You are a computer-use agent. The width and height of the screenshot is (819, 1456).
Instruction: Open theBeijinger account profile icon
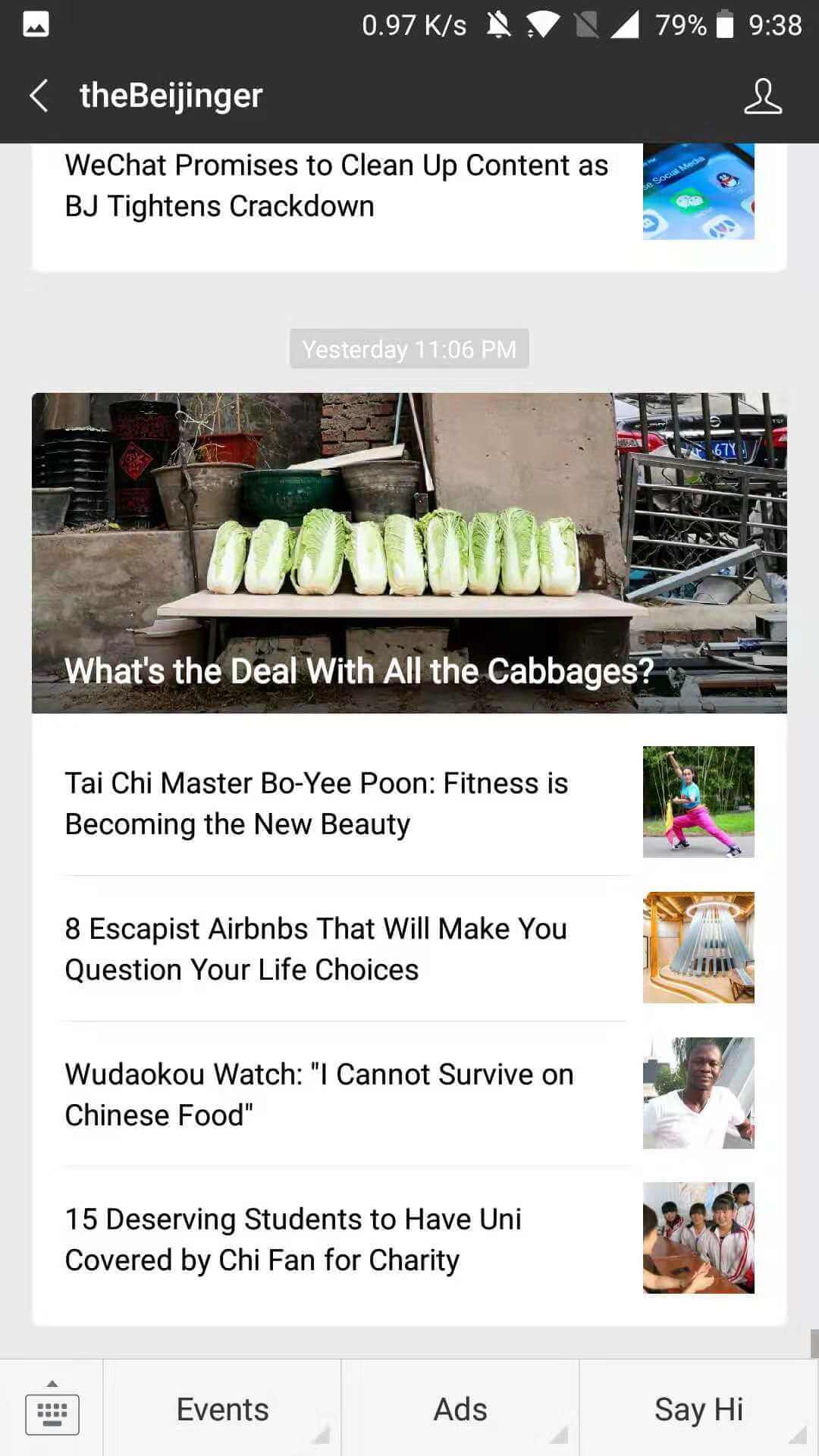pyautogui.click(x=762, y=96)
